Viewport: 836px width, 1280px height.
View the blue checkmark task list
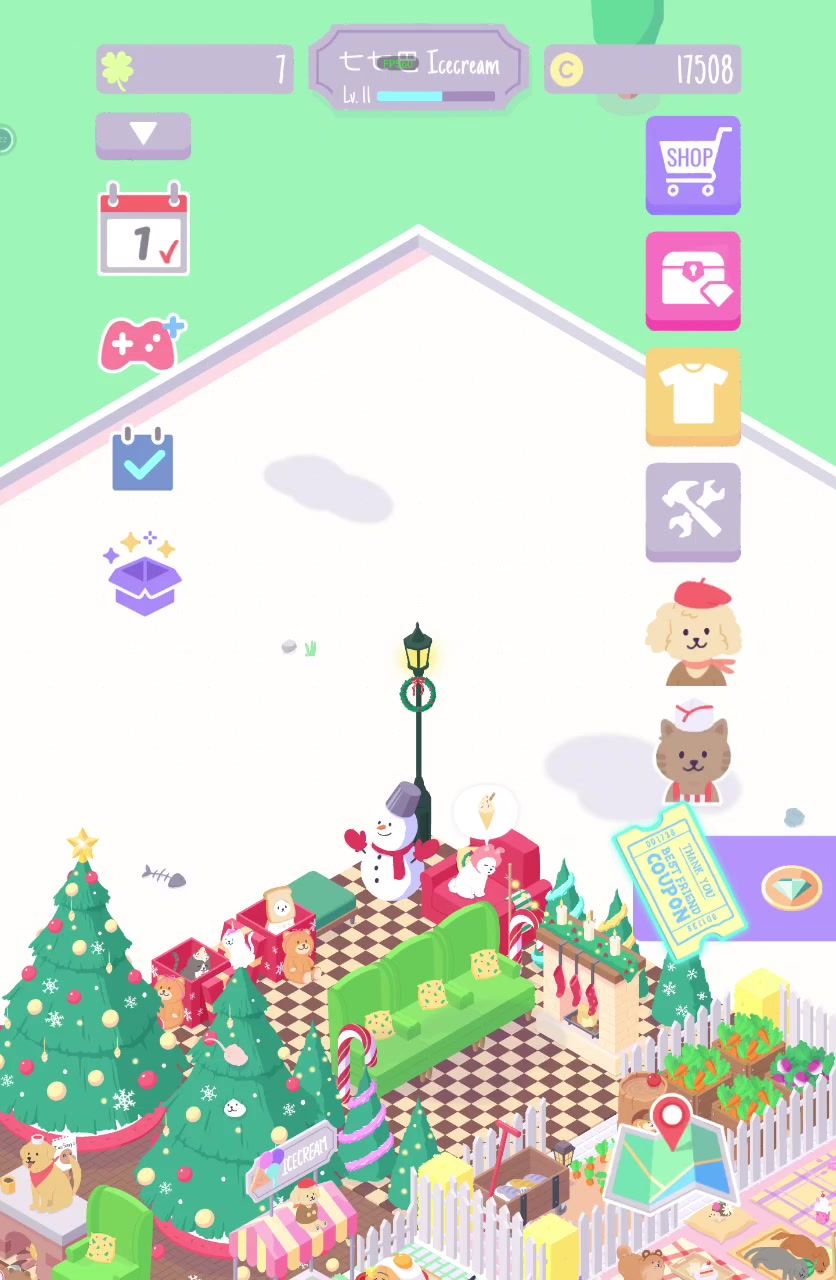click(143, 461)
